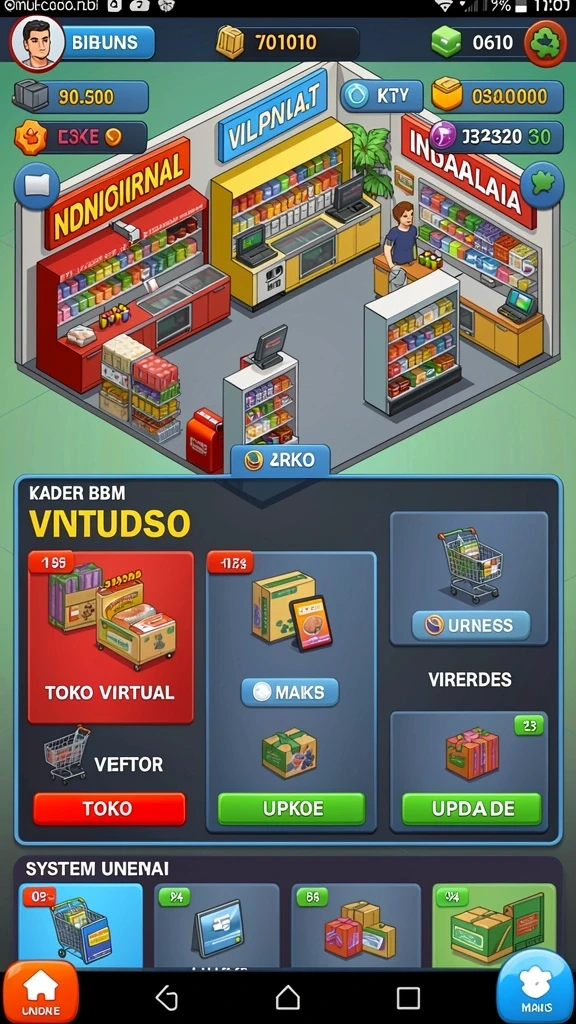576x1024 pixels.
Task: Open the shopping cart tile in System Unenai
Action: pos(80,925)
